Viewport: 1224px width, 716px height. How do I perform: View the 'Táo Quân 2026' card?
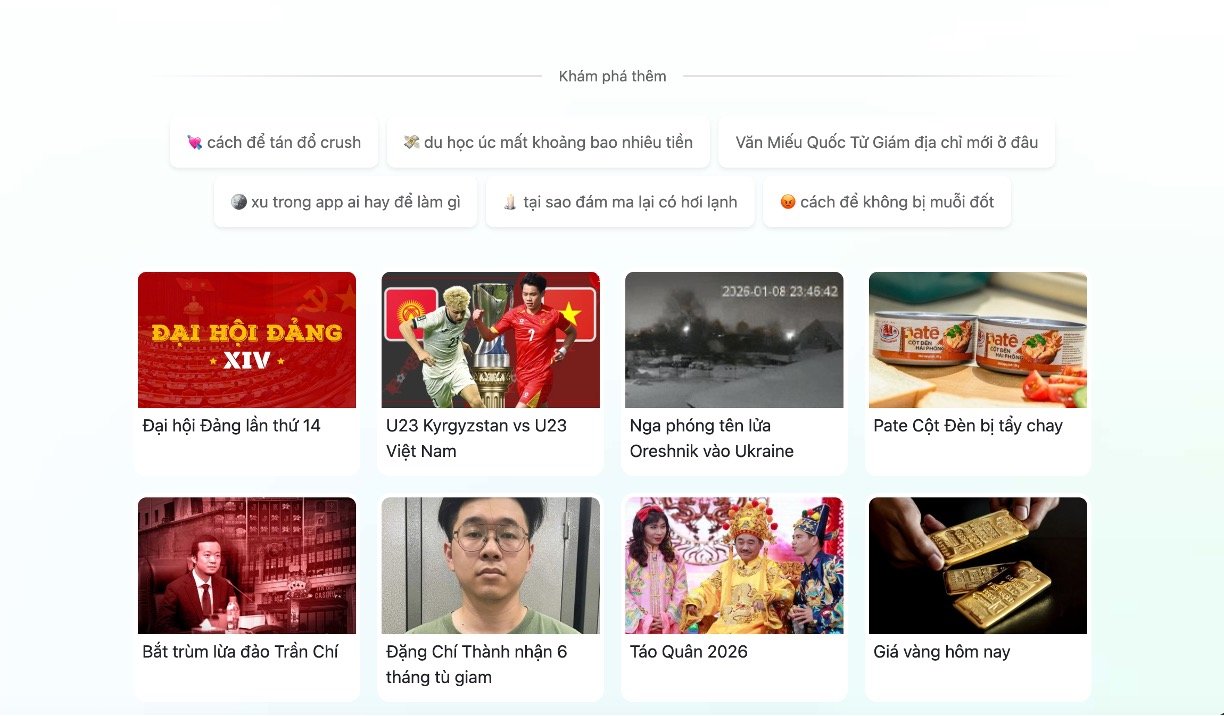(734, 597)
